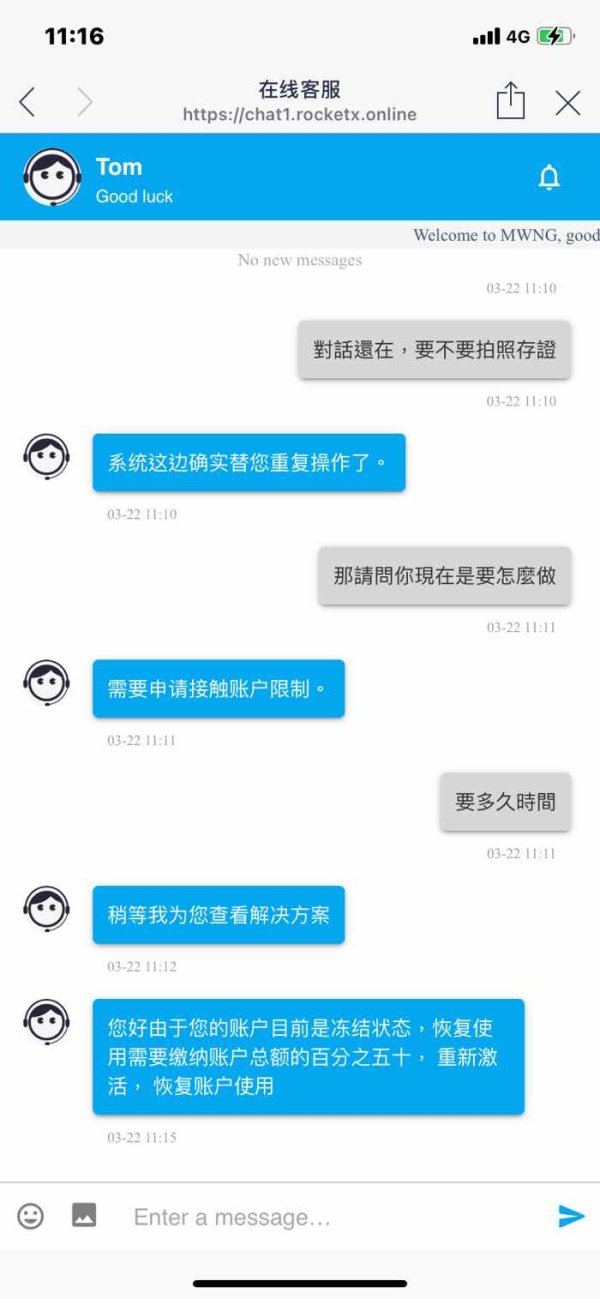Close the in-app browser window
The width and height of the screenshot is (600, 1299).
tap(568, 102)
